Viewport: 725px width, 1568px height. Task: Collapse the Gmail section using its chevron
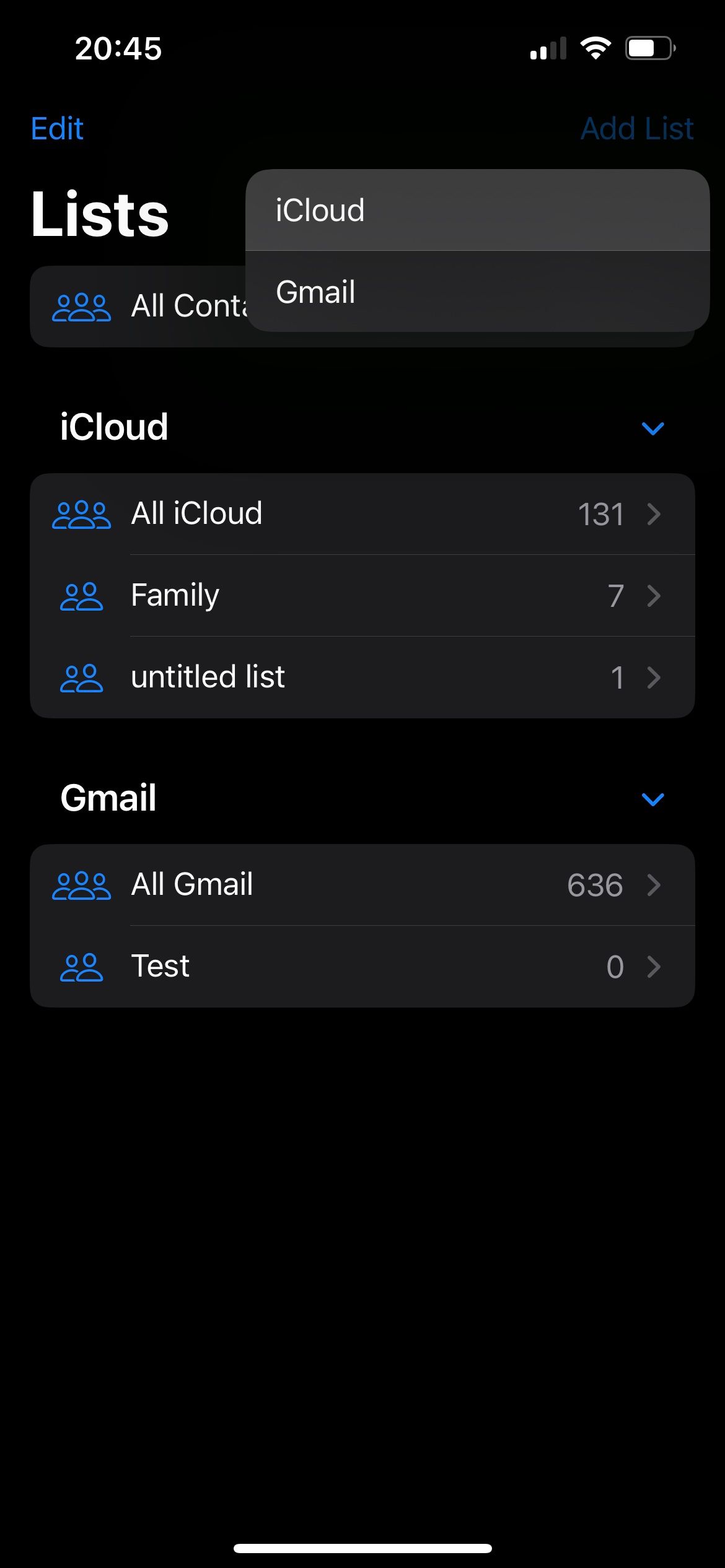(652, 799)
